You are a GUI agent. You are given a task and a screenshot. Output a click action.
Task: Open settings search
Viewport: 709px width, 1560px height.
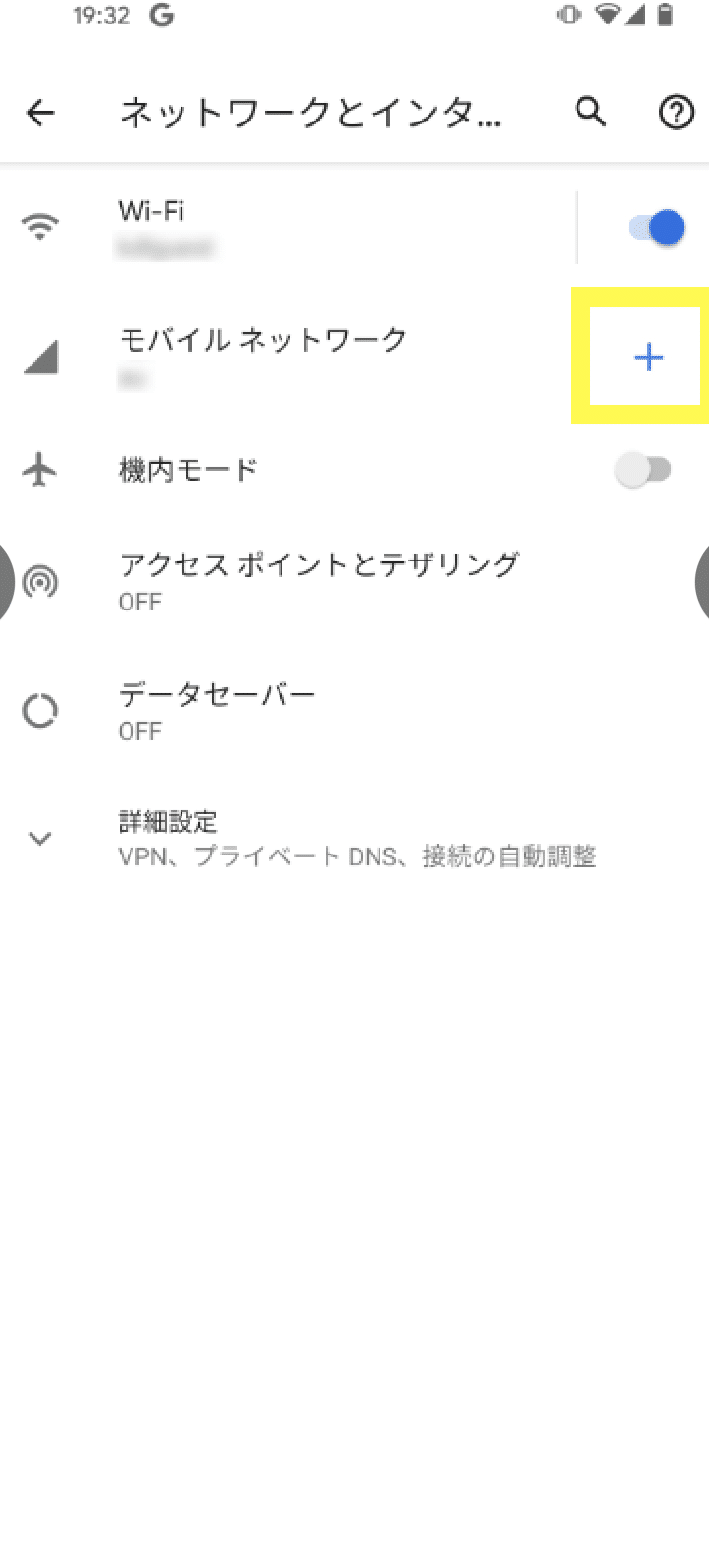(591, 114)
